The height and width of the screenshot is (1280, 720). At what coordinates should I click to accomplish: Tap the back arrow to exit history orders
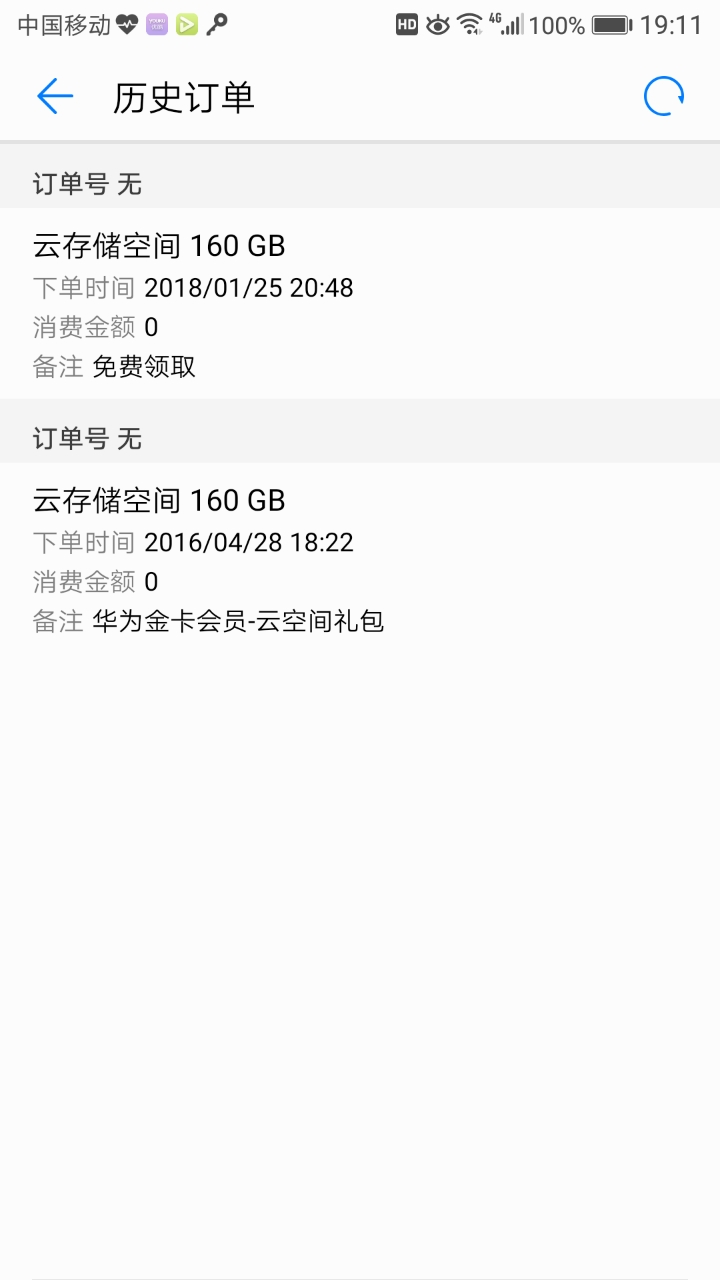tap(55, 96)
